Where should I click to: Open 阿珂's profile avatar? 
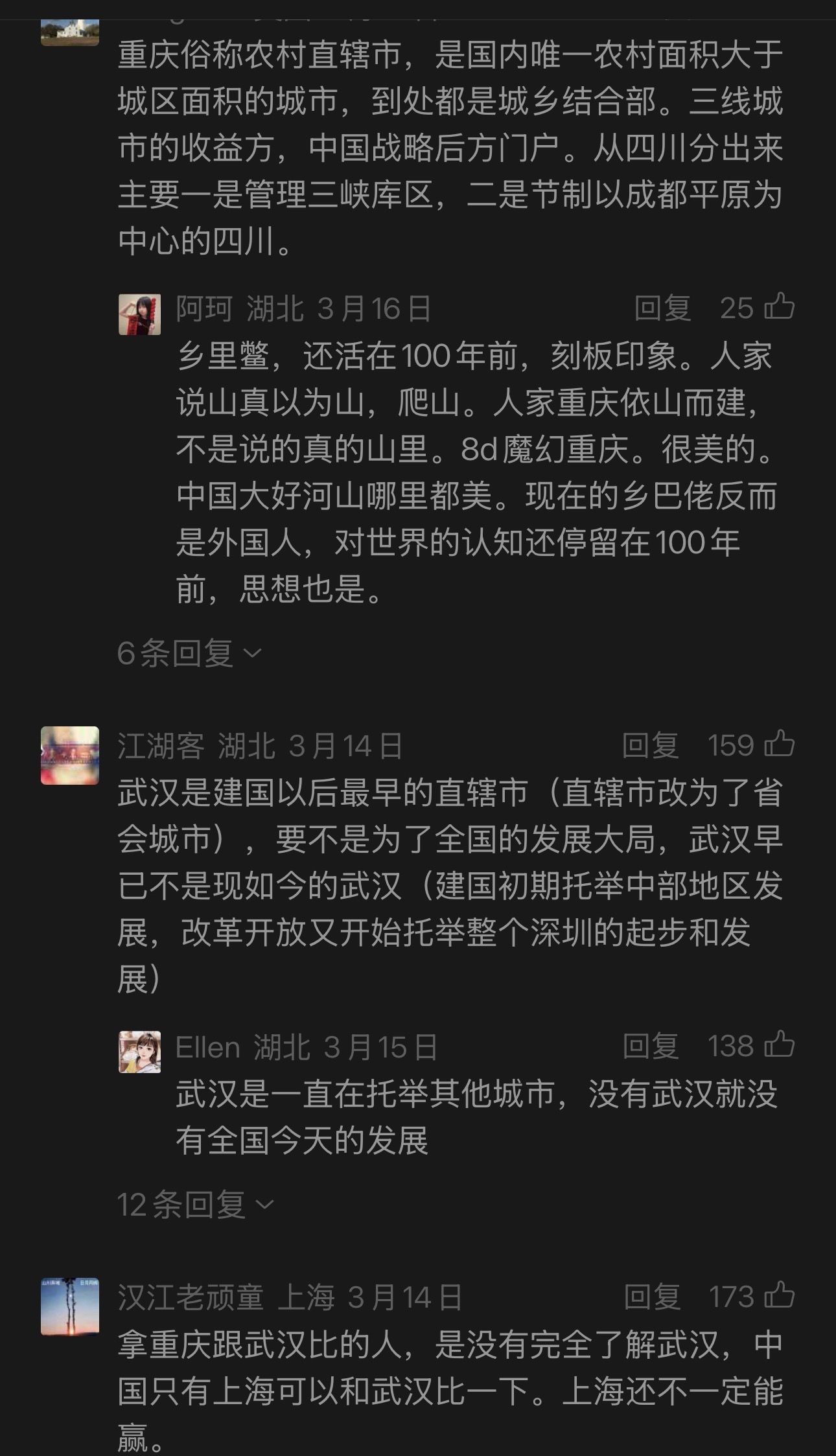tap(139, 314)
